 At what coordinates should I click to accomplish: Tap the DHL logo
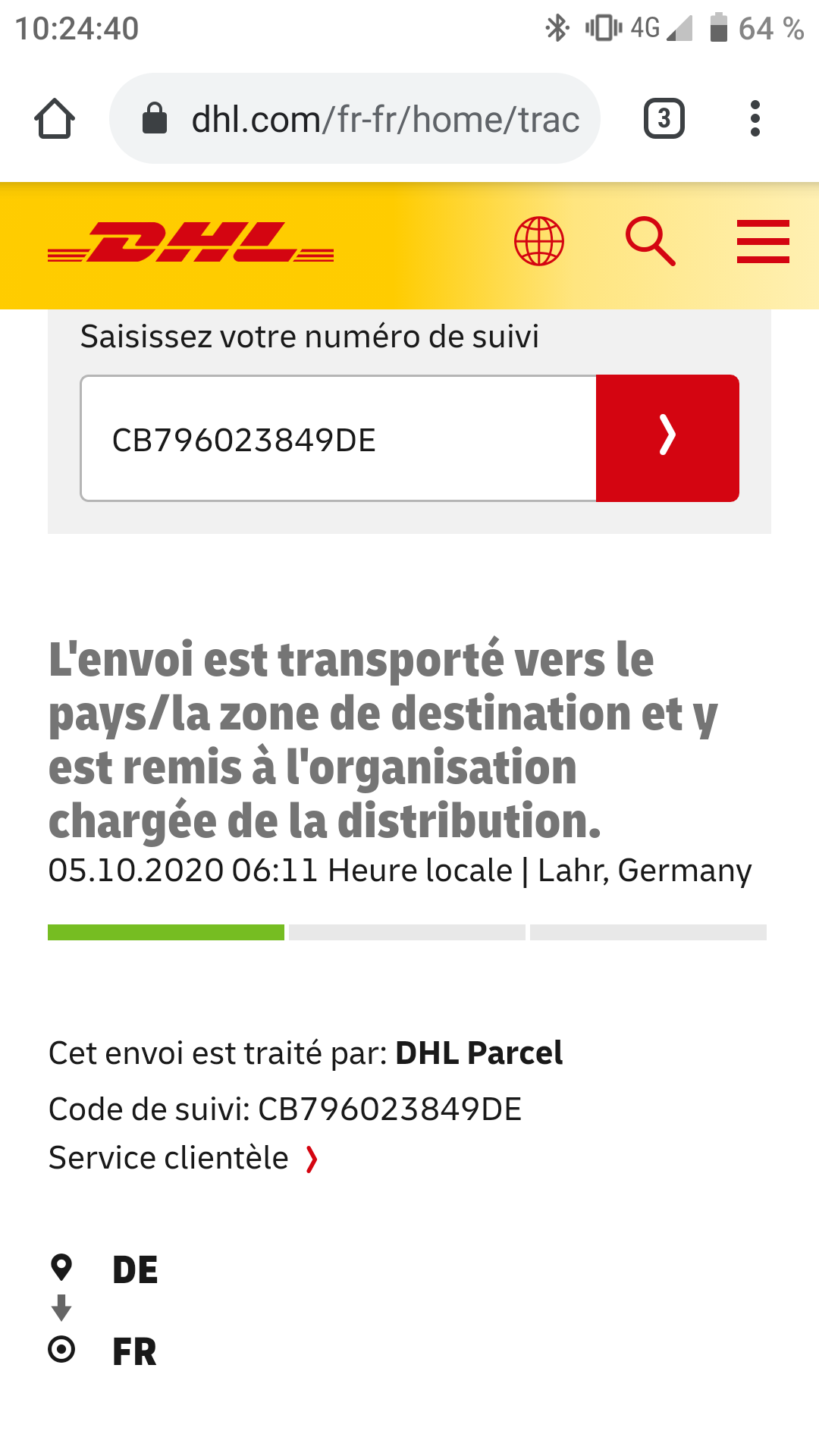coord(190,242)
